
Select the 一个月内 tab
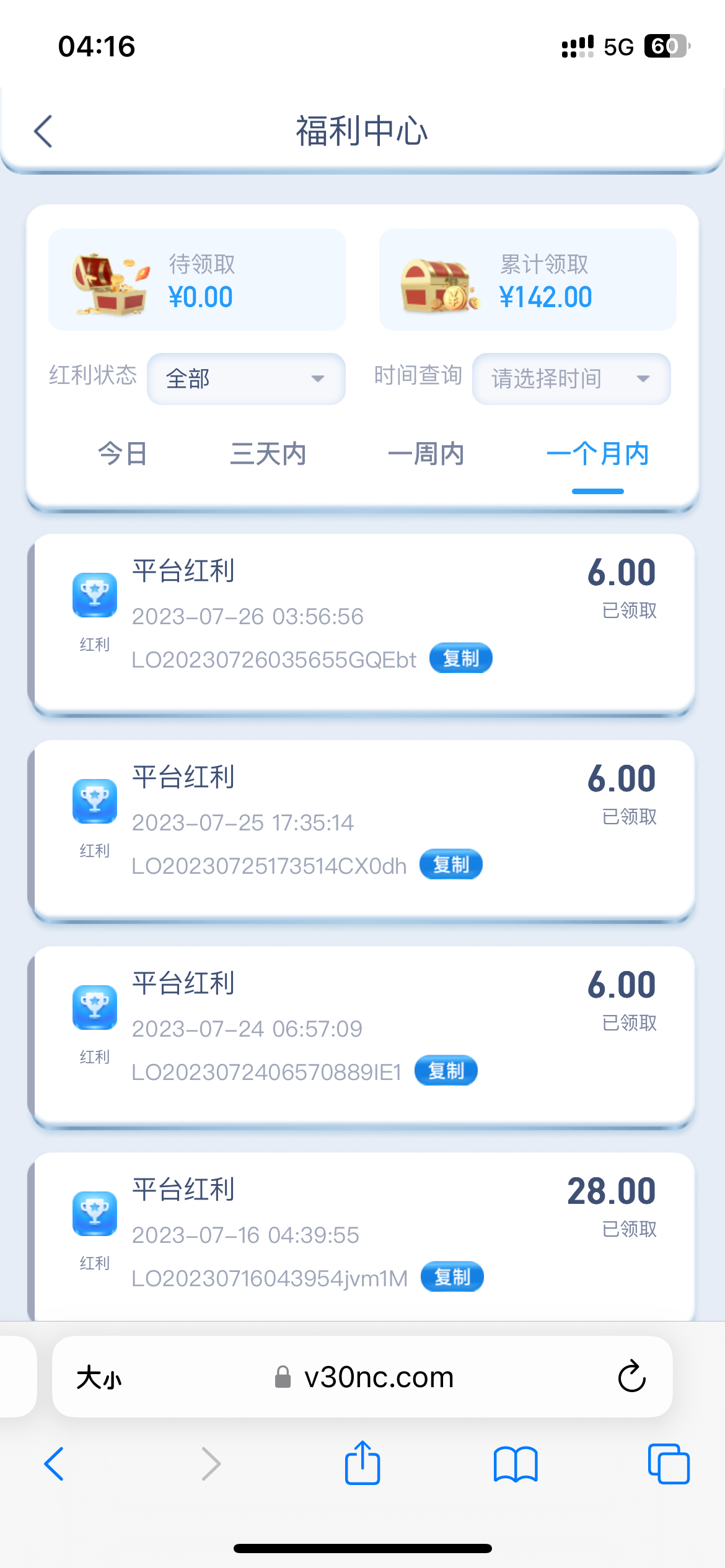click(597, 454)
